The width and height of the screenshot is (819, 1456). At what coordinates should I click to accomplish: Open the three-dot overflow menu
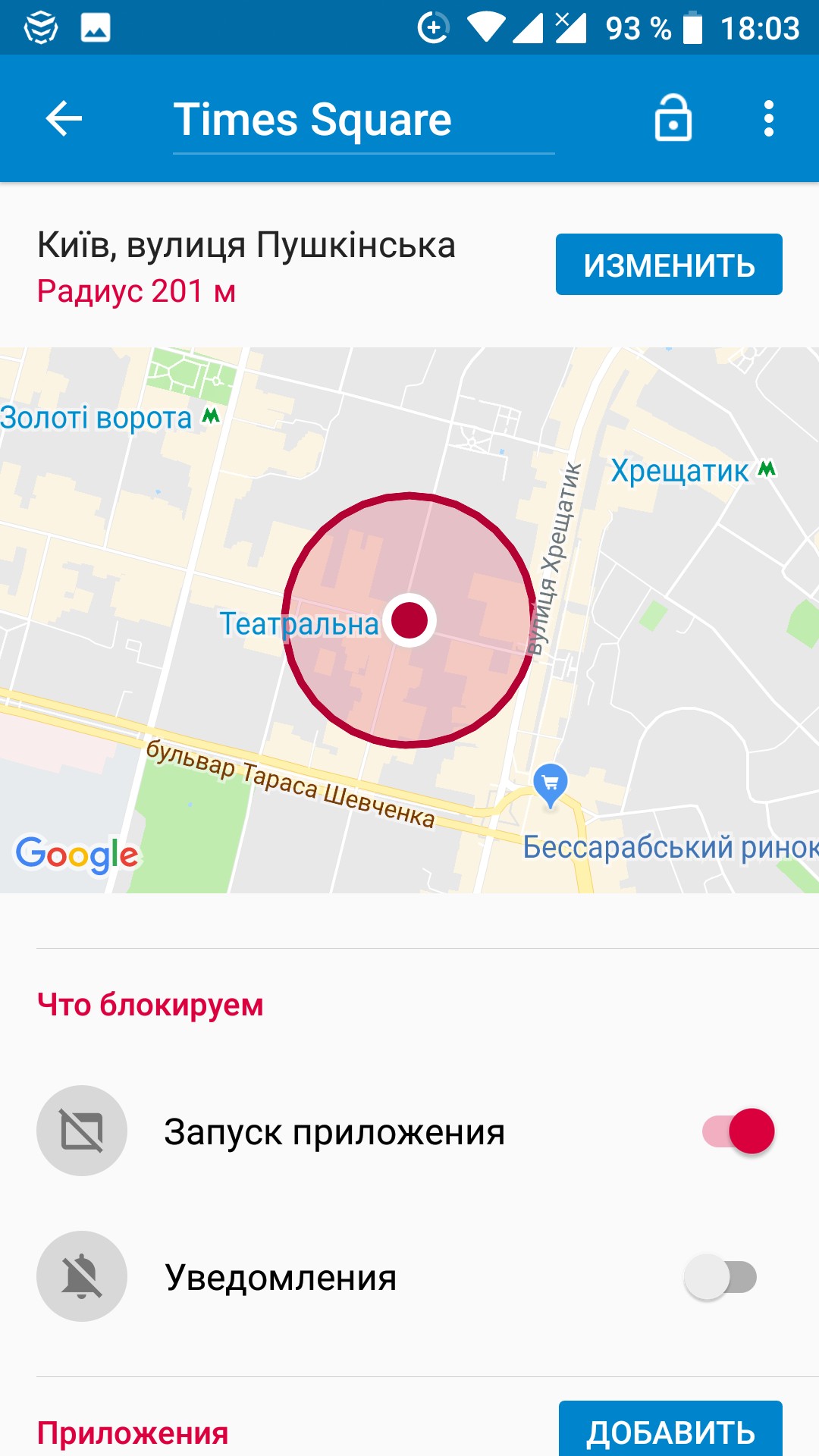point(769,119)
